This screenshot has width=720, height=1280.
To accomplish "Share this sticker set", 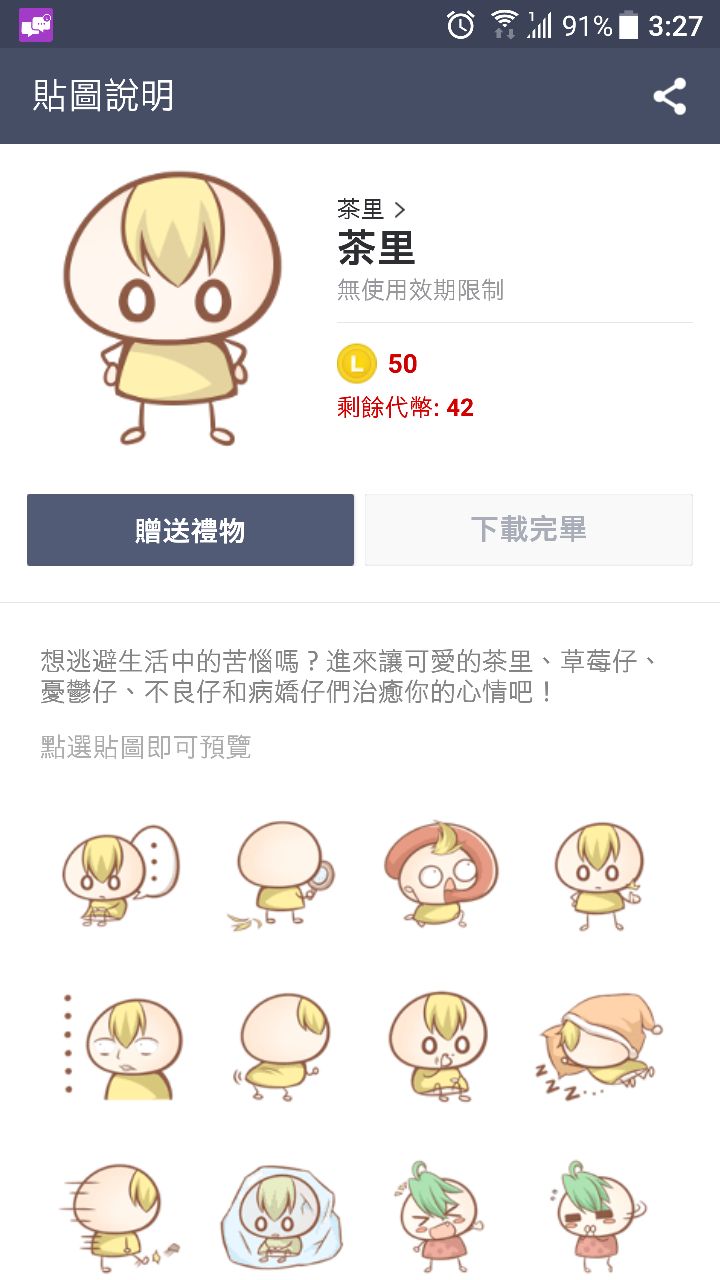I will [669, 97].
